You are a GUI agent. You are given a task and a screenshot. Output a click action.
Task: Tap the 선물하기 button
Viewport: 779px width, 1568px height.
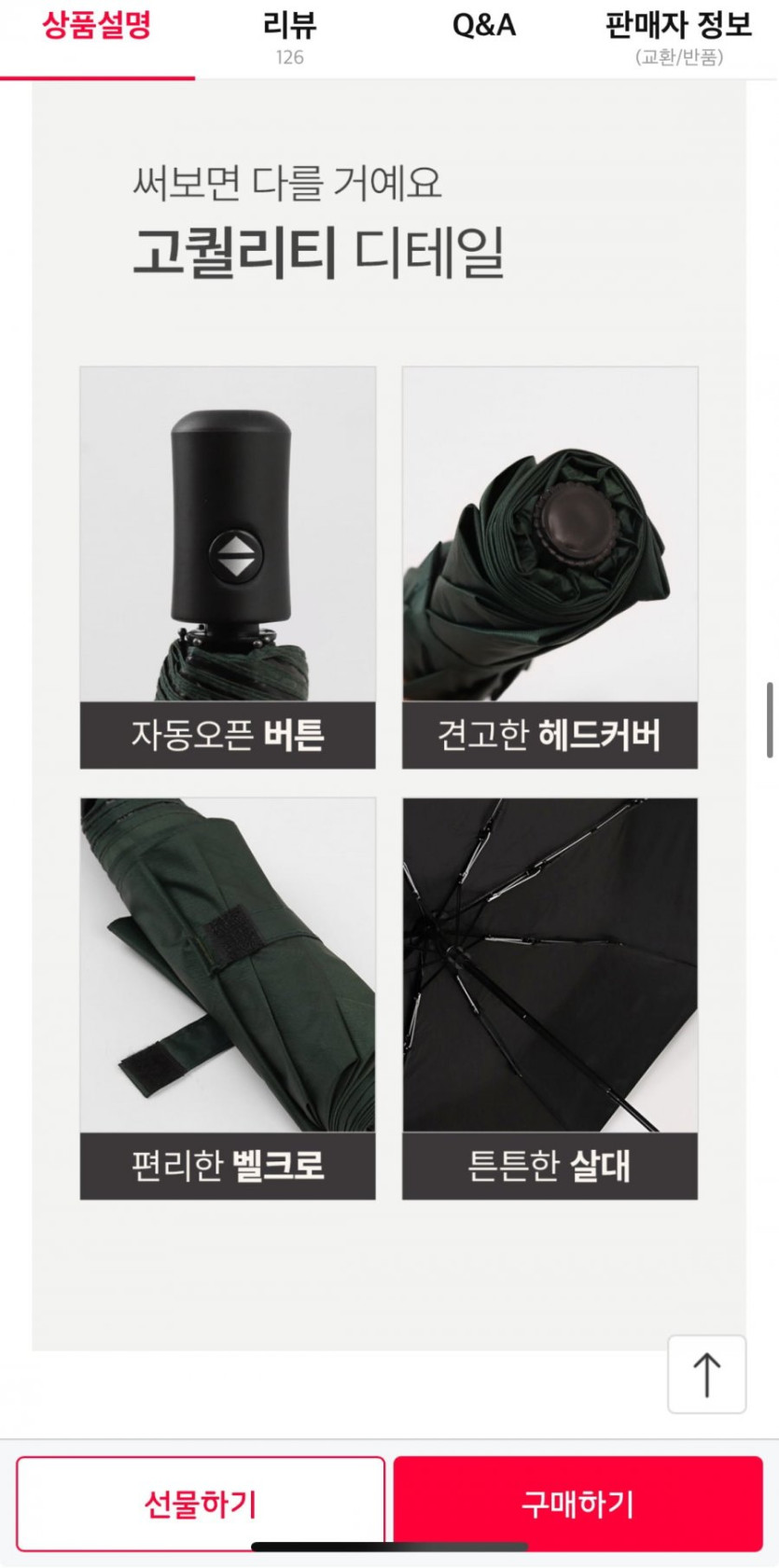tap(201, 1504)
